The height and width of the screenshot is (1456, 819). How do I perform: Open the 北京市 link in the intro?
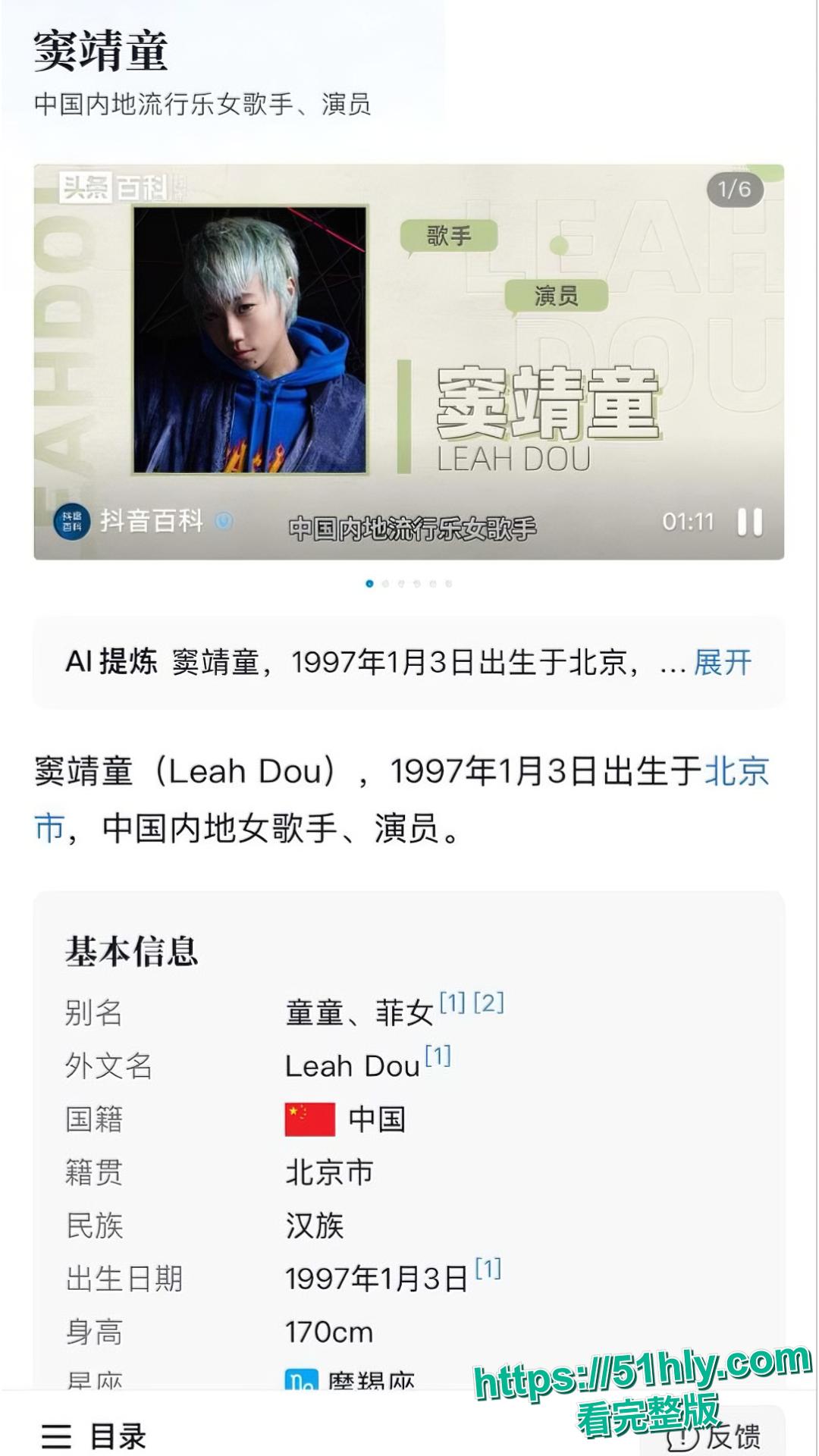(x=736, y=772)
